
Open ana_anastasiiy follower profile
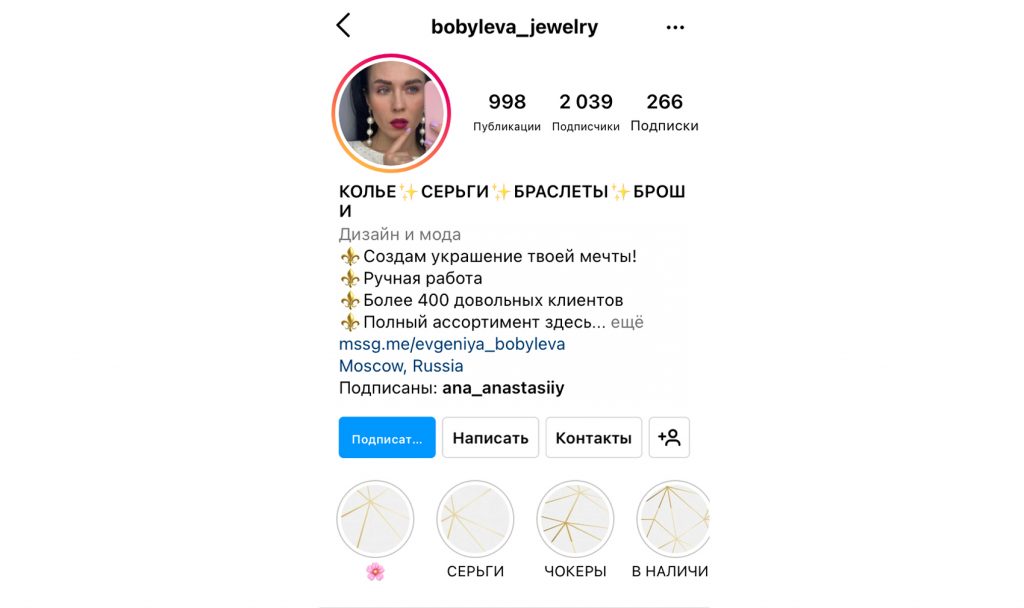point(503,388)
